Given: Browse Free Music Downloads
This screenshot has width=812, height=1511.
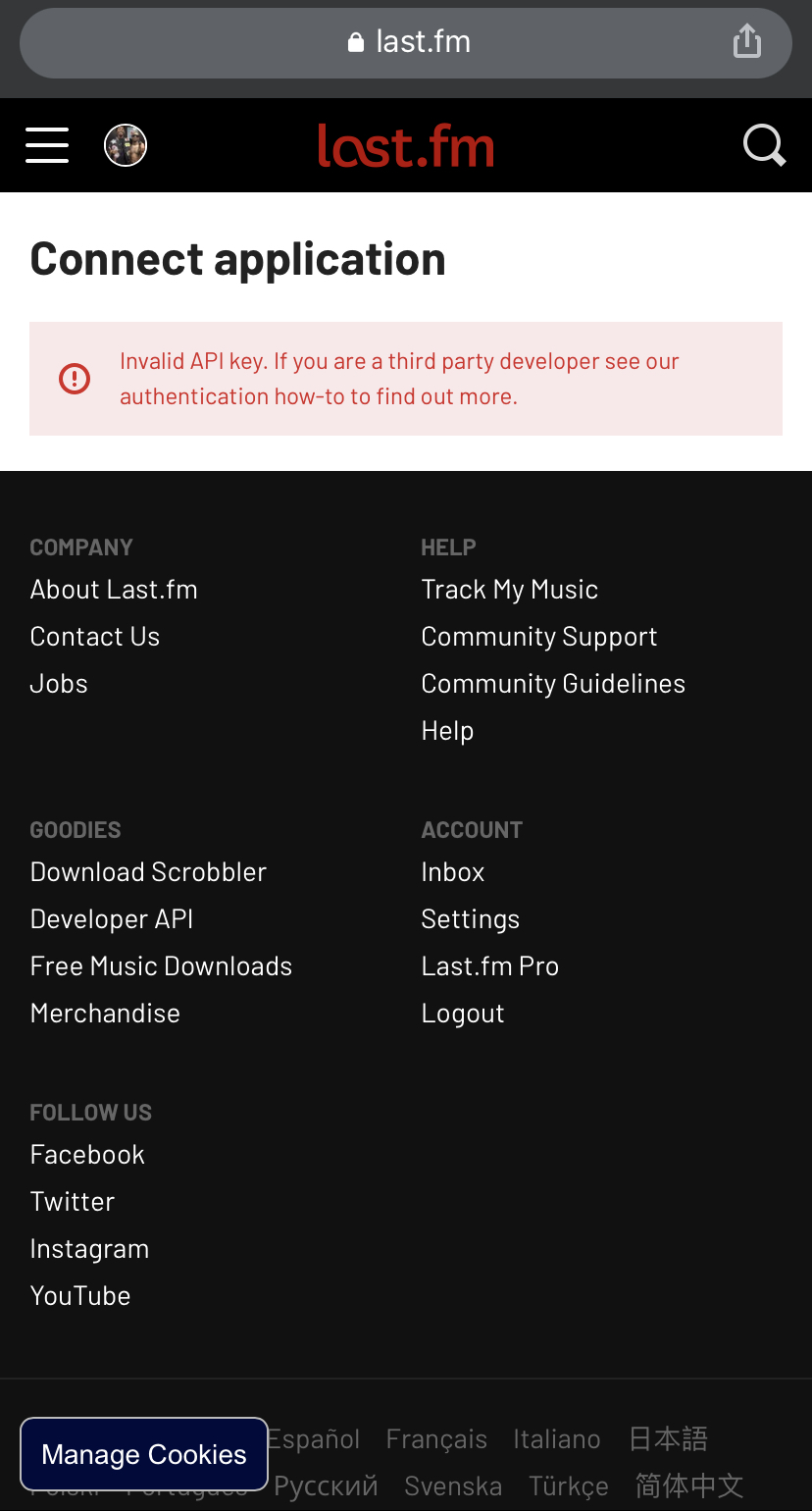Looking at the screenshot, I should [x=161, y=966].
